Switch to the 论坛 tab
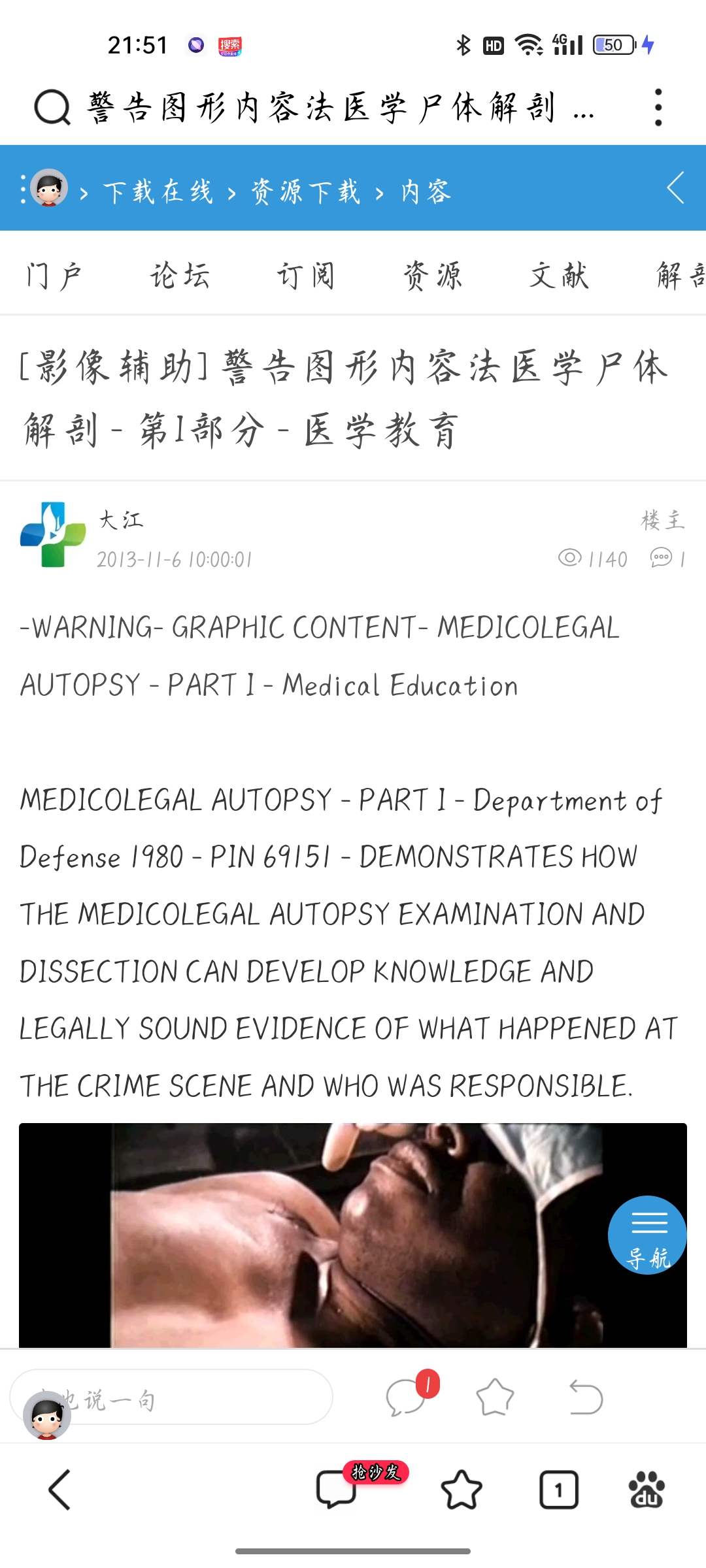This screenshot has width=706, height=1568. click(x=180, y=275)
